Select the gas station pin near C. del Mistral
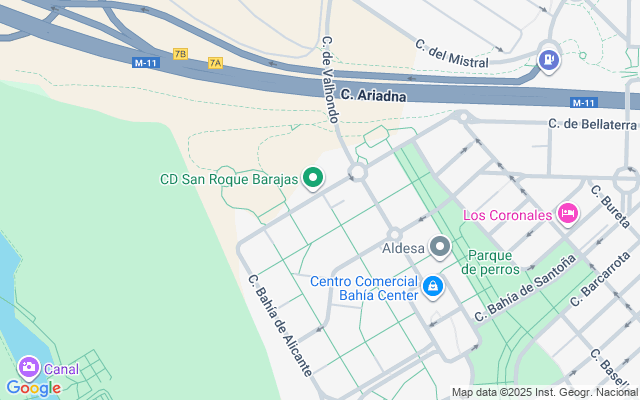 point(549,60)
